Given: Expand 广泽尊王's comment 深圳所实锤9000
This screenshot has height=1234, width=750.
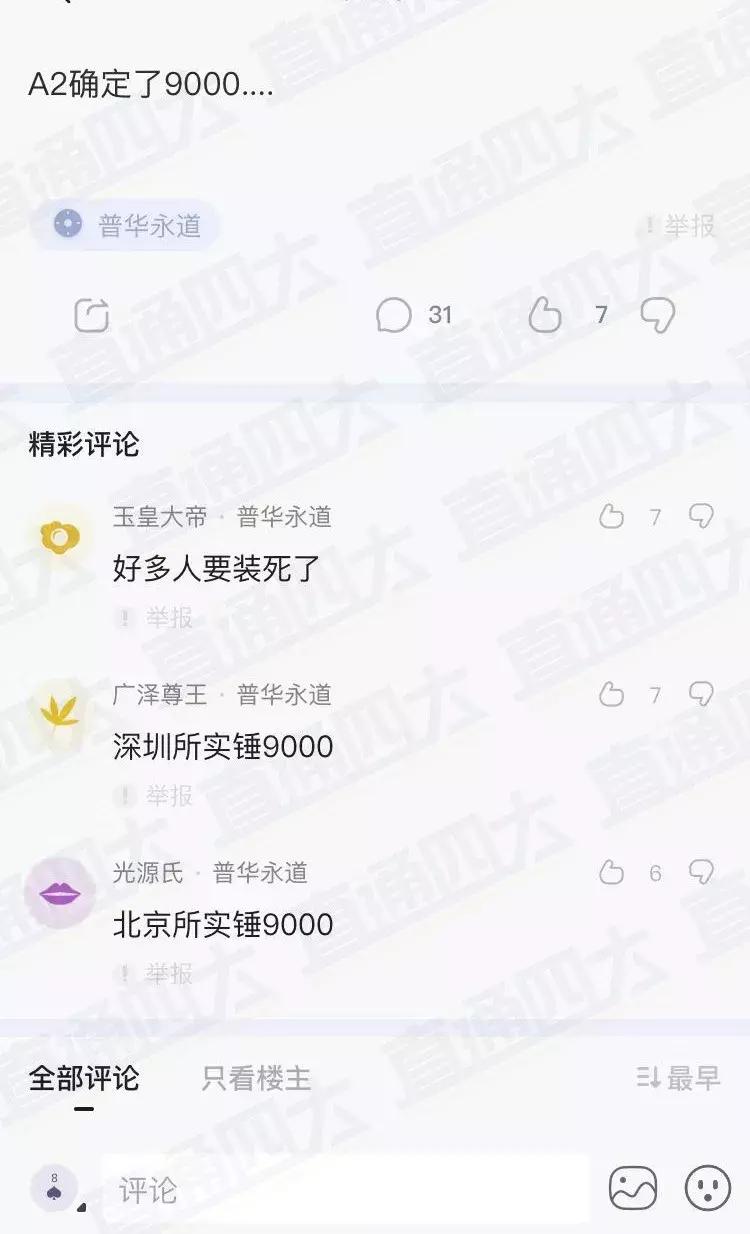Looking at the screenshot, I should click(220, 746).
